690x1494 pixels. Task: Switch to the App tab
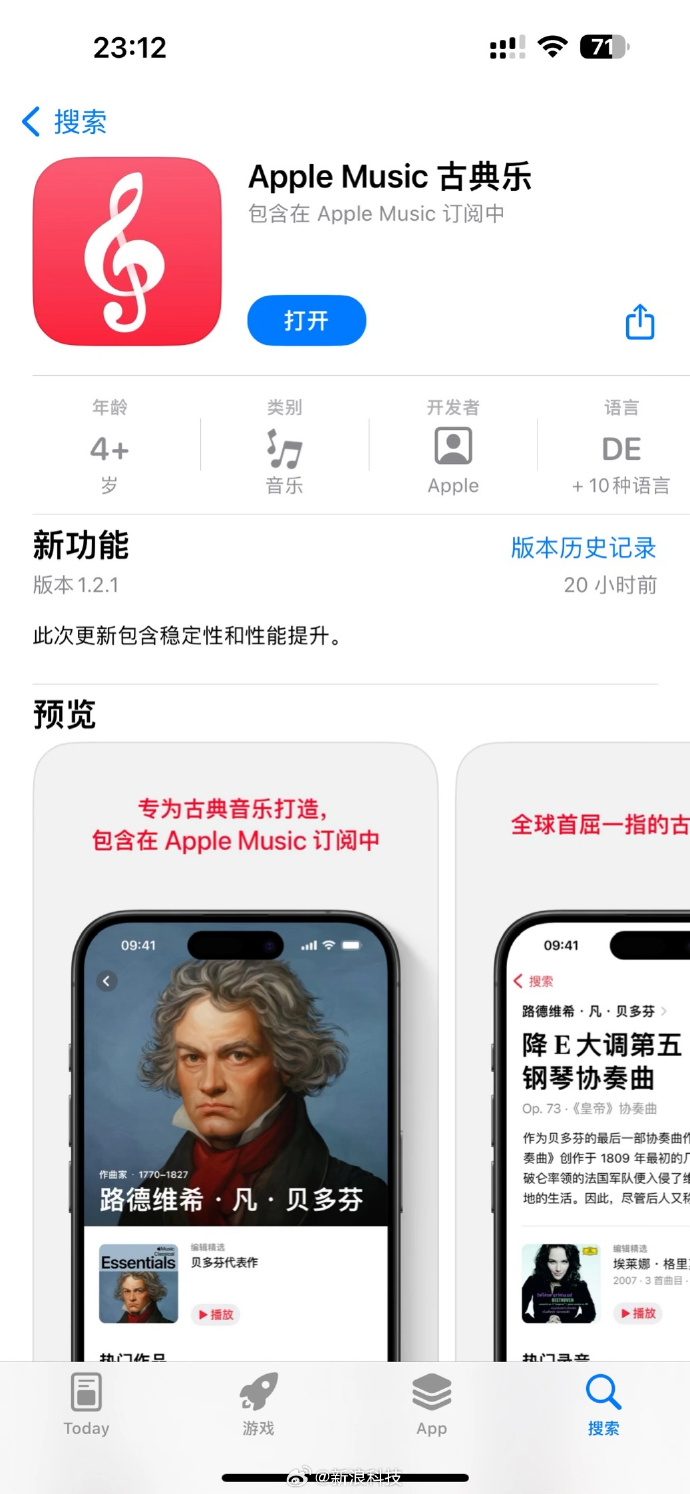(x=431, y=1404)
